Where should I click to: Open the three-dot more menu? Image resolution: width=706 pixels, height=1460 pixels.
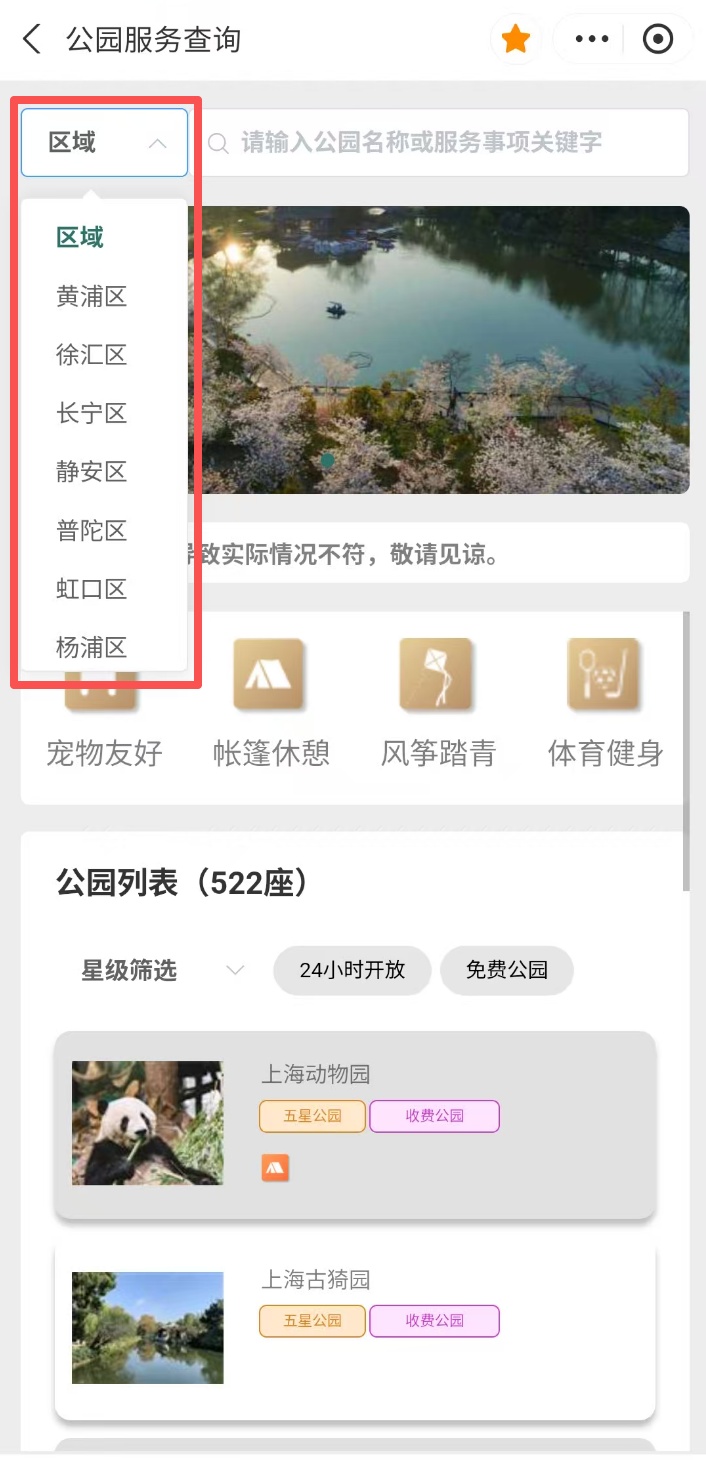point(592,40)
